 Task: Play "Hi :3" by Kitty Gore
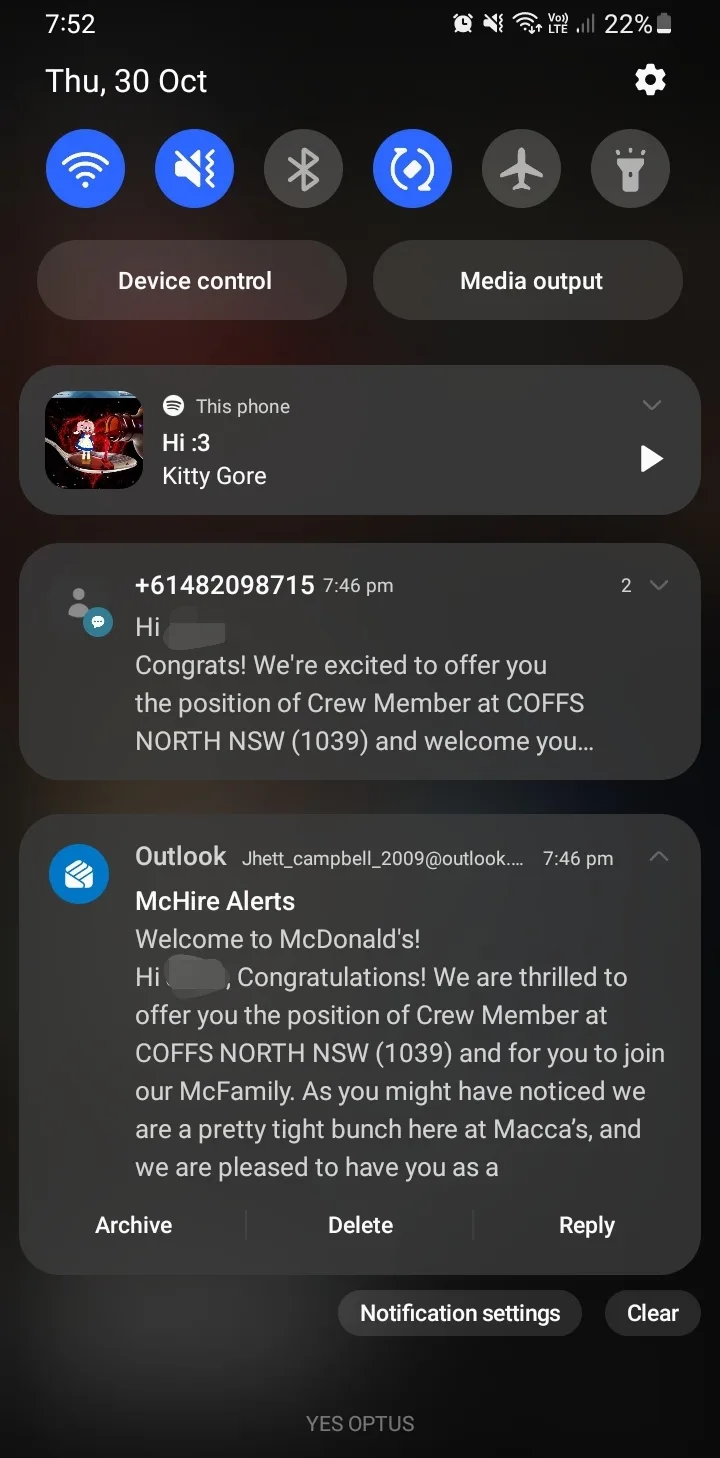coord(651,459)
